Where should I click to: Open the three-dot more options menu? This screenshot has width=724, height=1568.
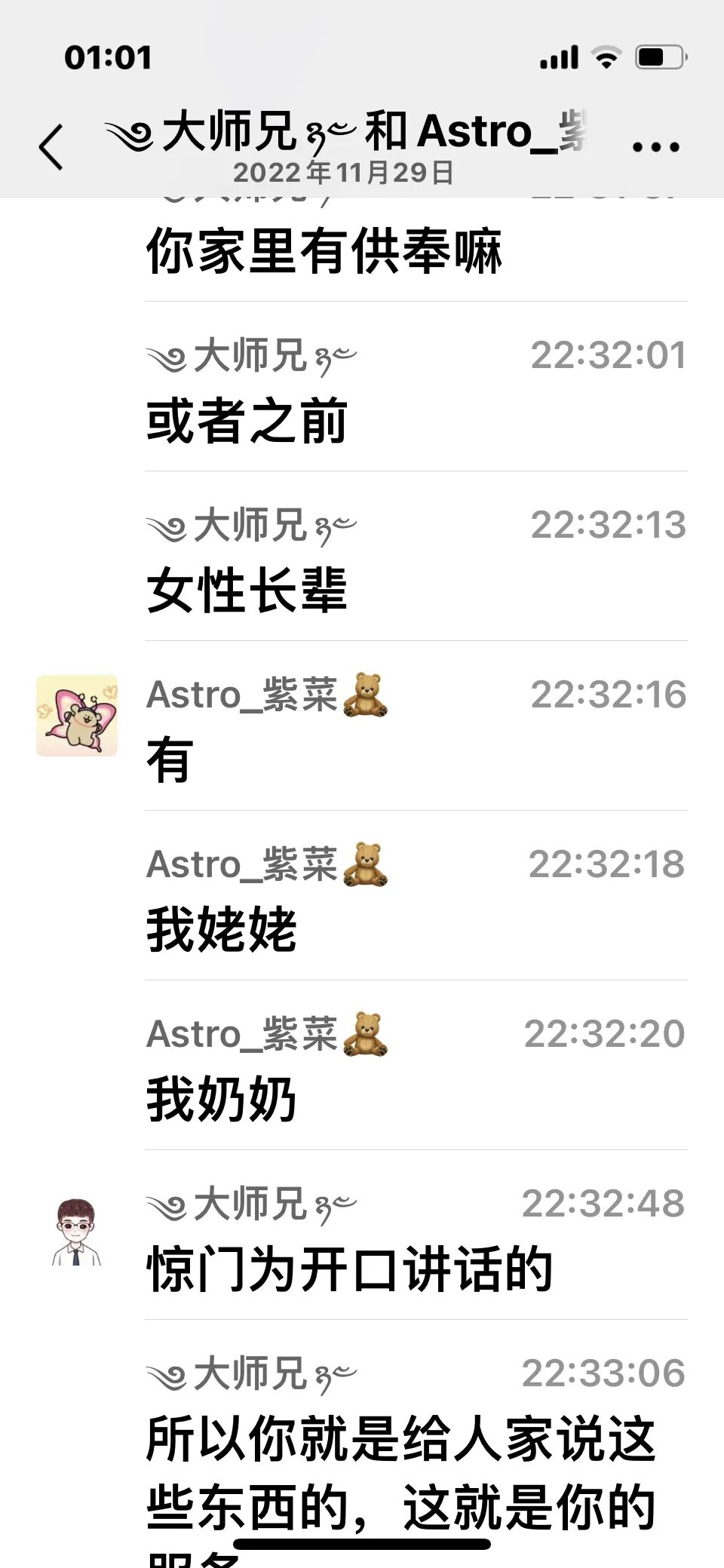point(655,147)
